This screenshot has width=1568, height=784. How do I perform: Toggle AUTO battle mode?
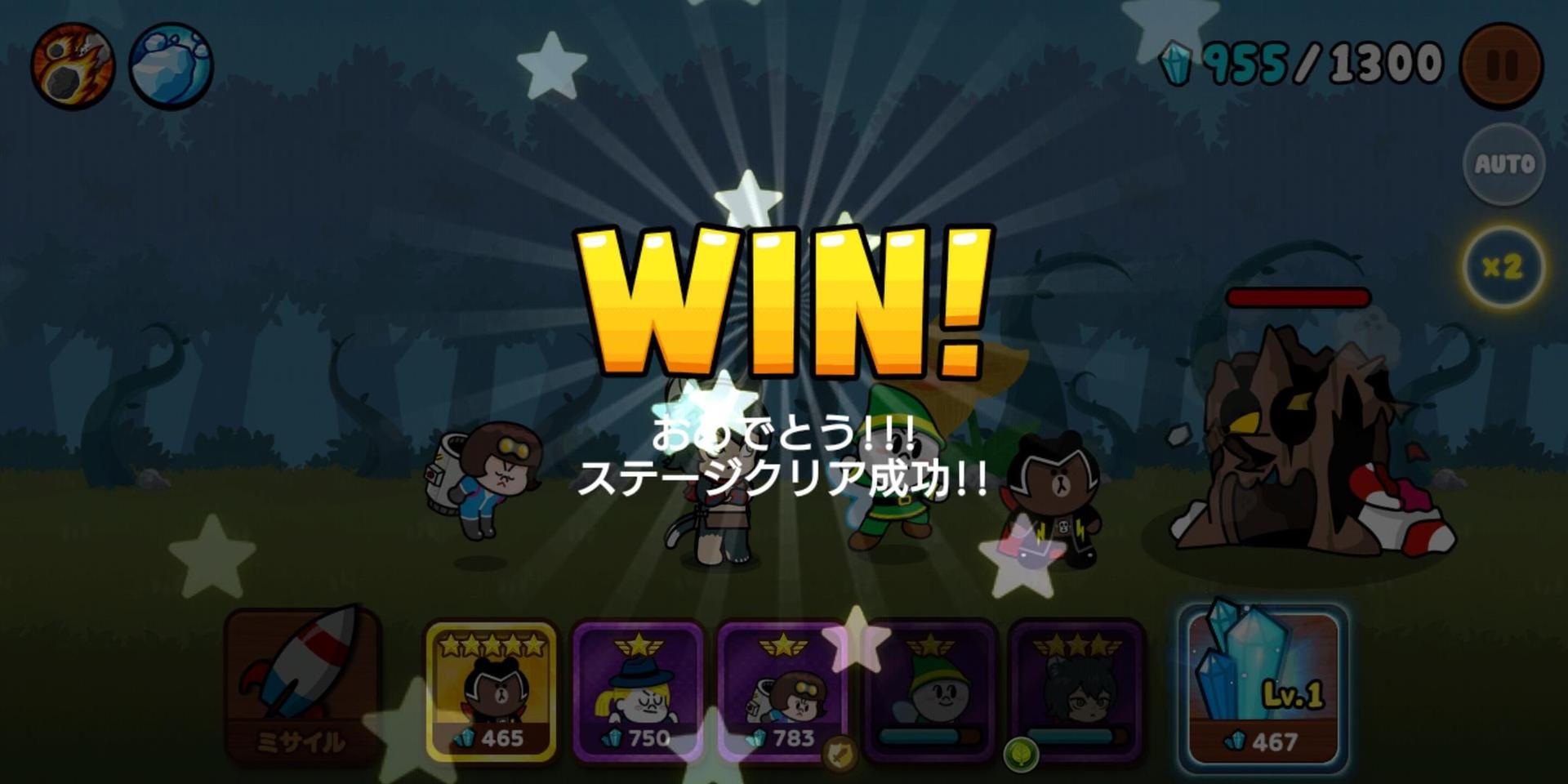(1503, 165)
